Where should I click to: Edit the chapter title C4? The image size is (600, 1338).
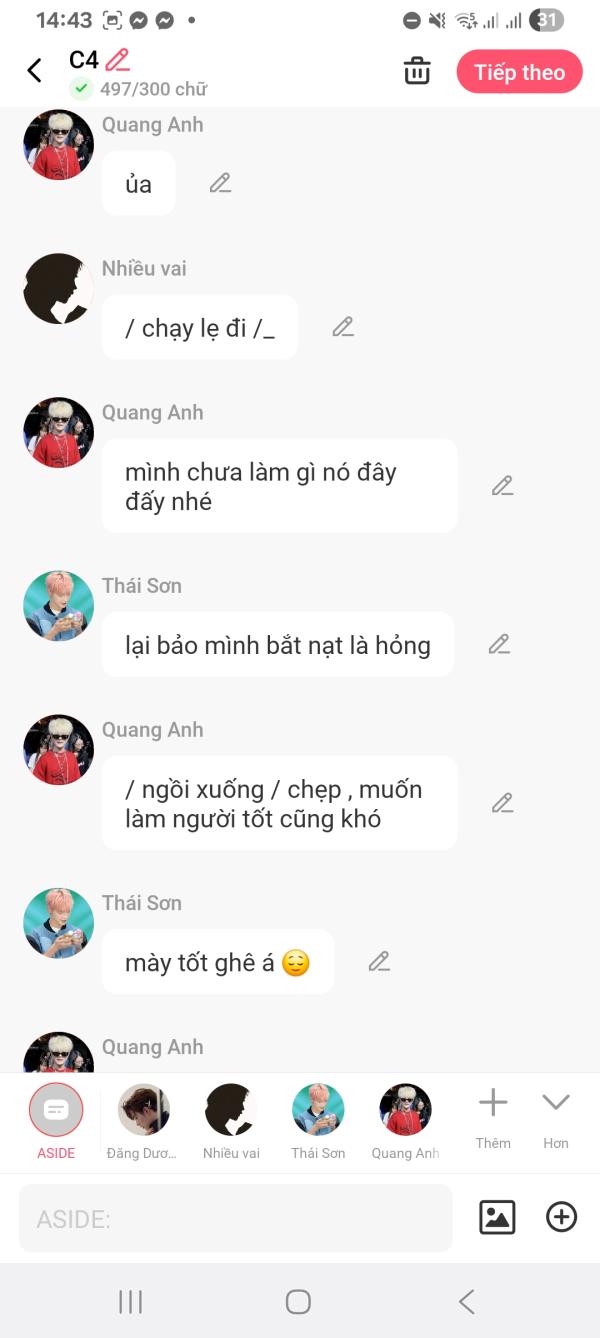tap(118, 59)
